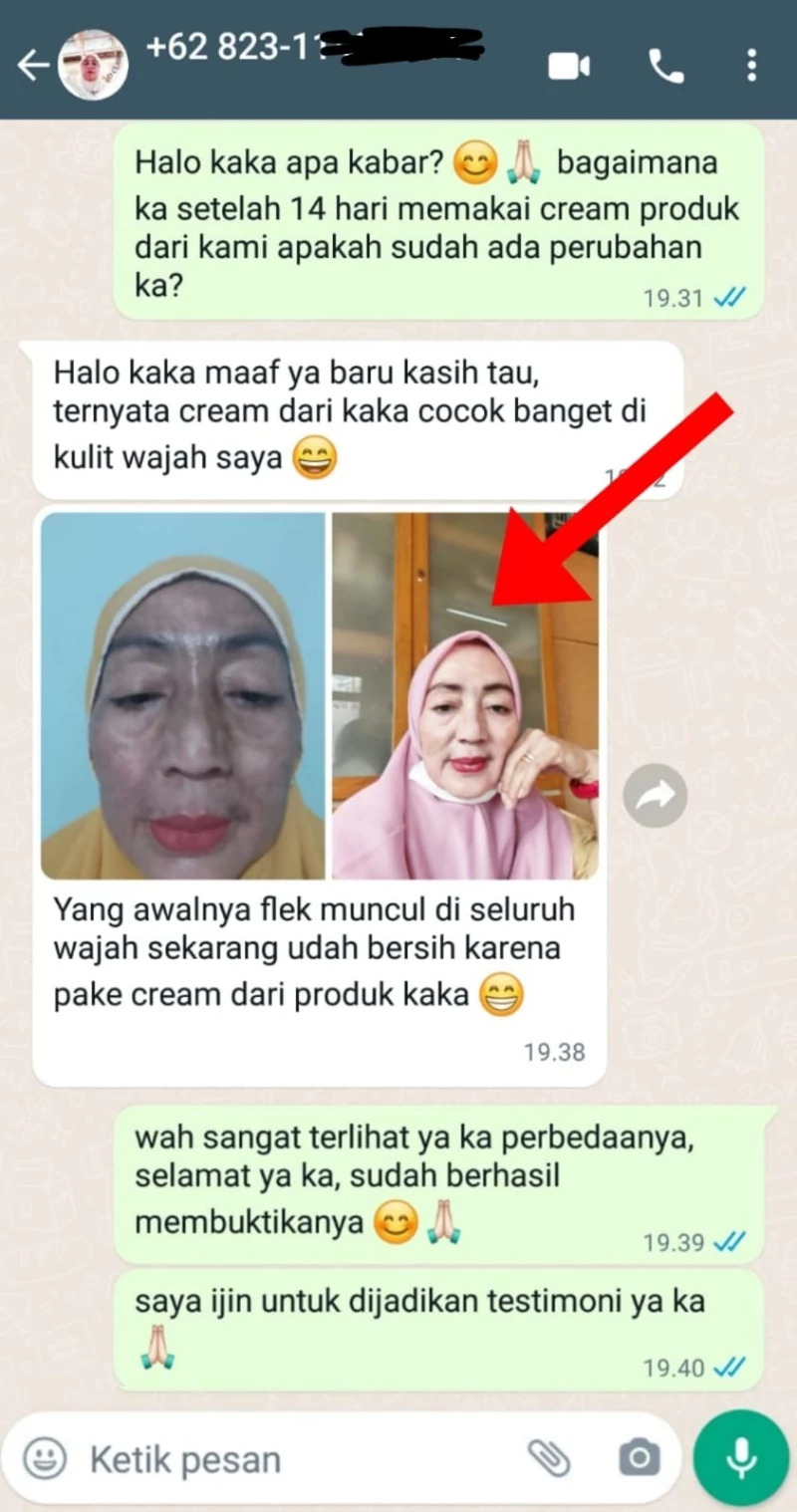This screenshot has height=1512, width=797.
Task: Open the overflow menu
Action: click(x=751, y=66)
